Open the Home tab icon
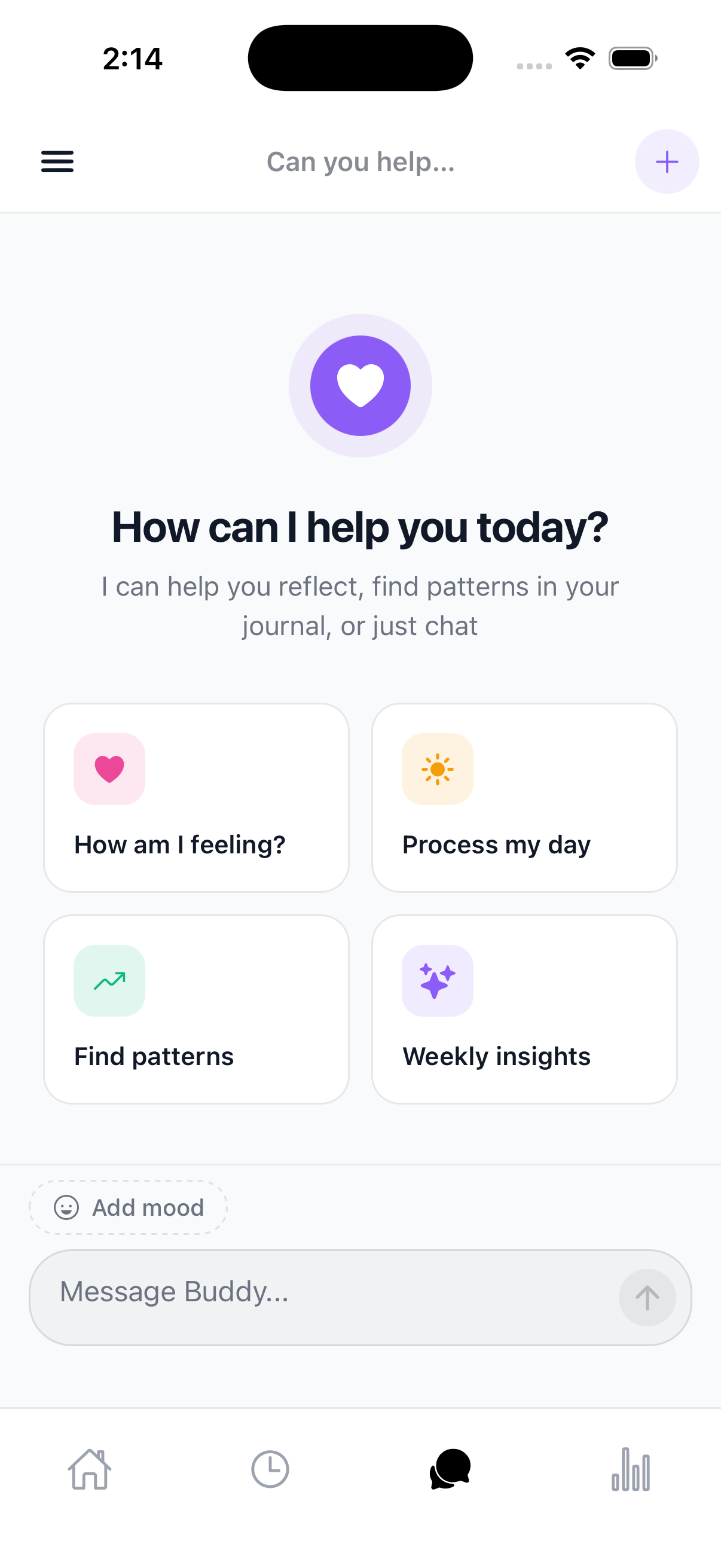 pyautogui.click(x=90, y=1469)
